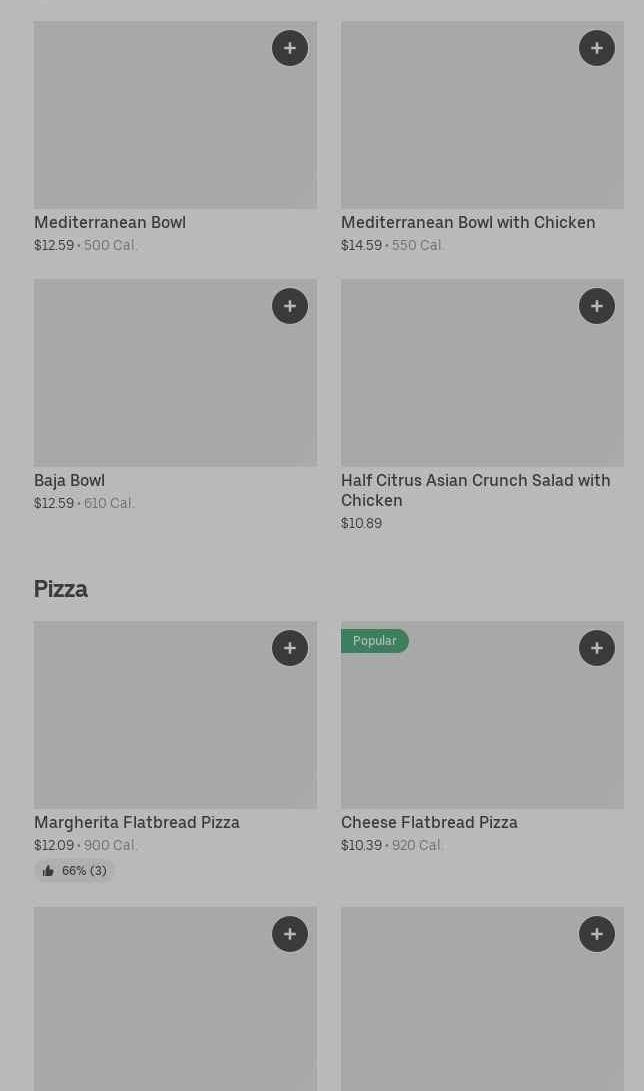Add Mediterranean Bowl to the cart
This screenshot has height=1091, width=644.
290,48
